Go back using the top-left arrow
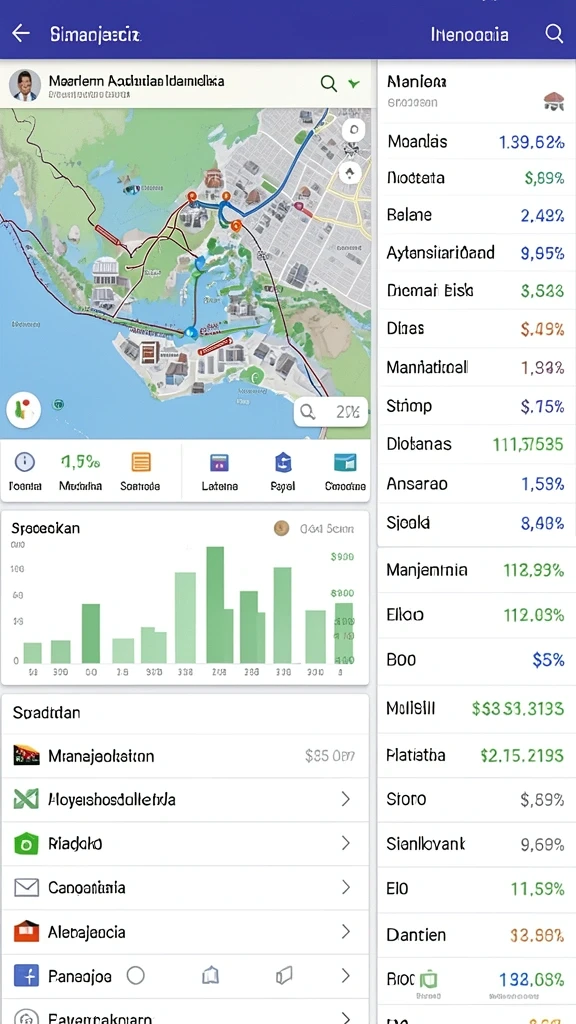The width and height of the screenshot is (576, 1024). (21, 33)
